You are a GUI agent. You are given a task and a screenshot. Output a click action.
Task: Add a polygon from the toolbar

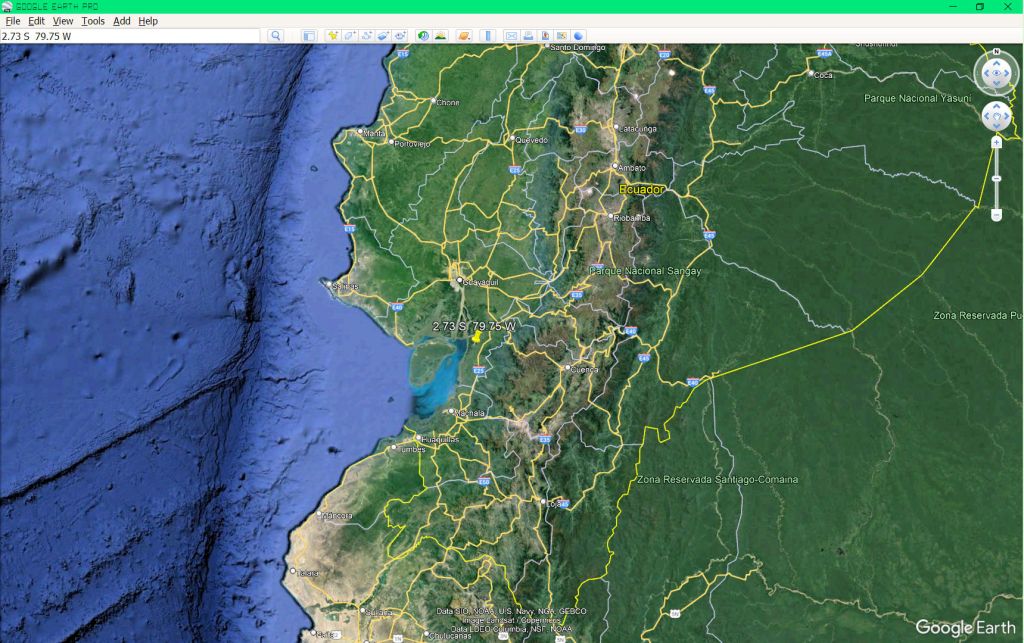click(350, 36)
